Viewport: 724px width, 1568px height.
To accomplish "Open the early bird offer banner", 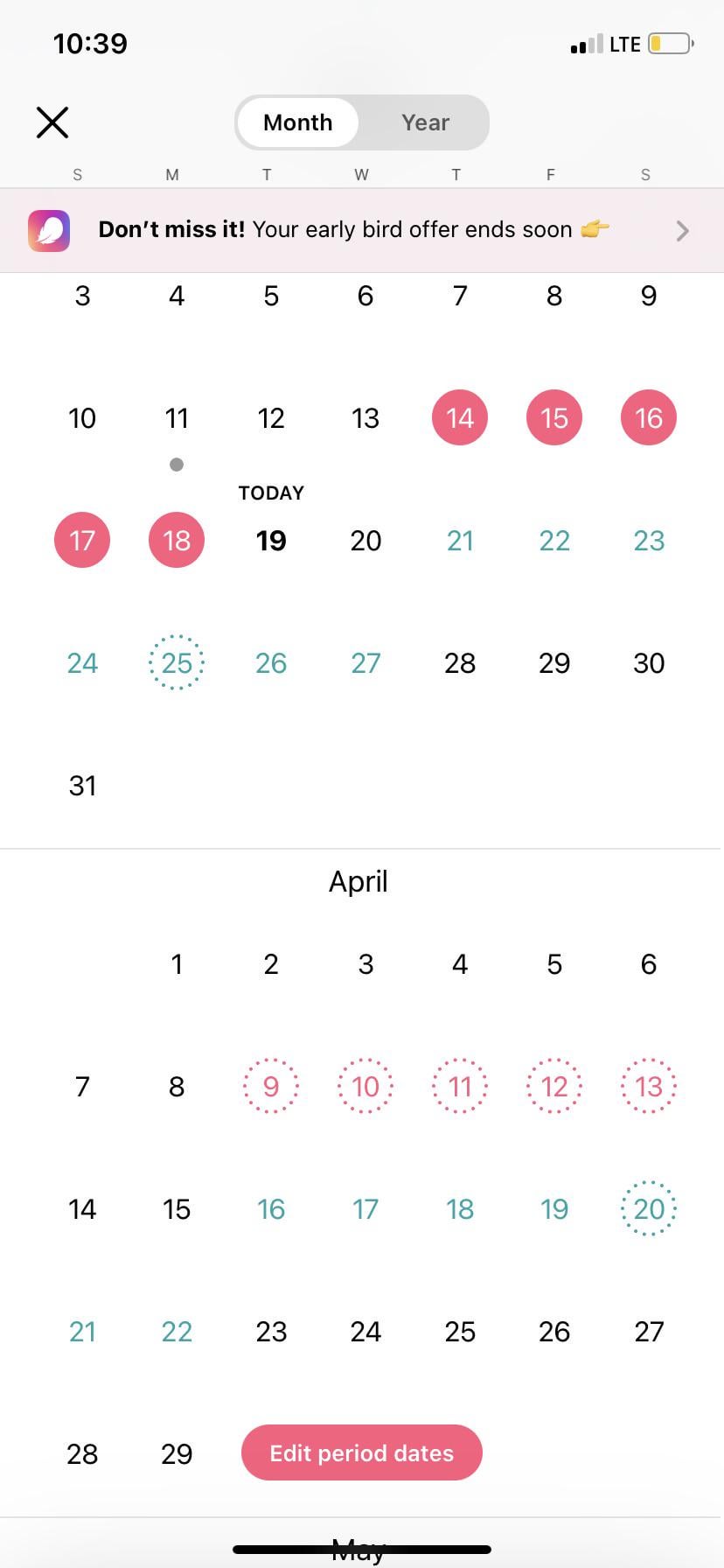I will 362,230.
